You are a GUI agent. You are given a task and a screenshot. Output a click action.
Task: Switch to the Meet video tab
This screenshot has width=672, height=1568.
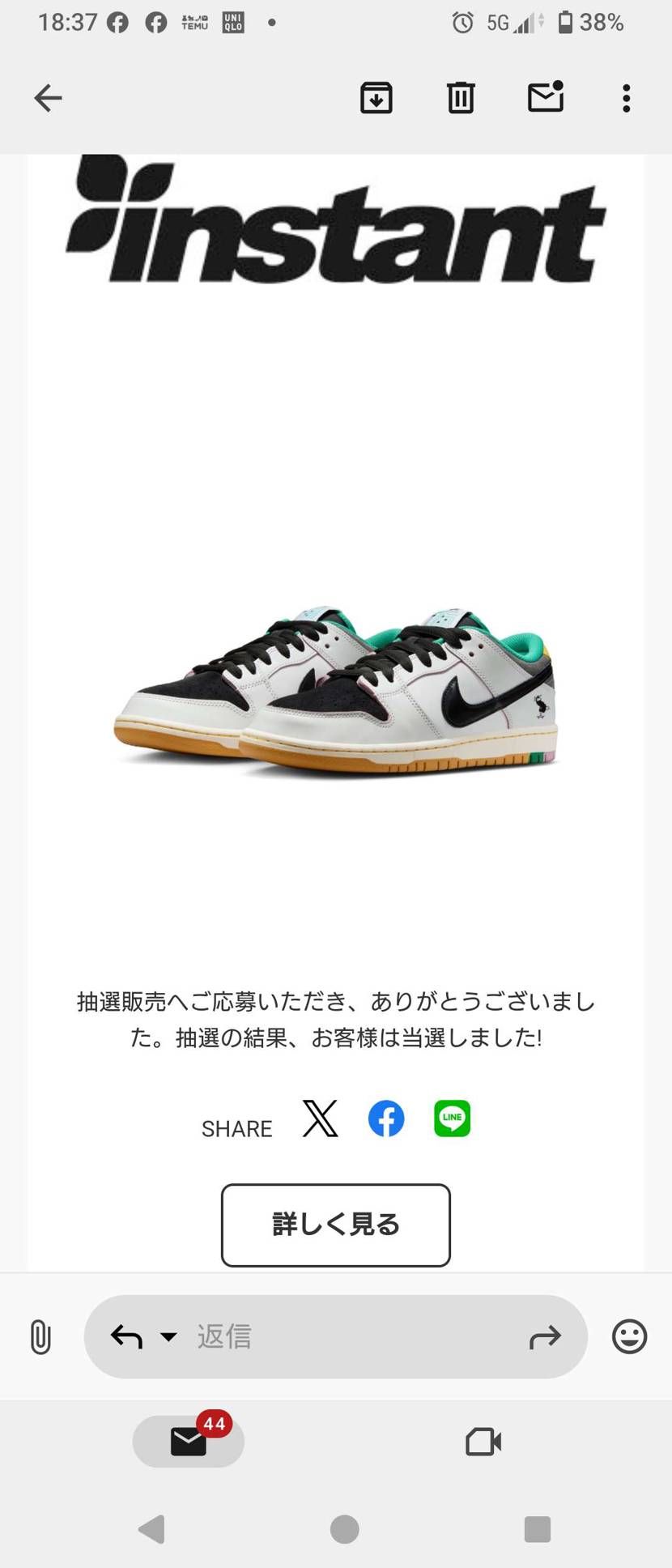(483, 1442)
